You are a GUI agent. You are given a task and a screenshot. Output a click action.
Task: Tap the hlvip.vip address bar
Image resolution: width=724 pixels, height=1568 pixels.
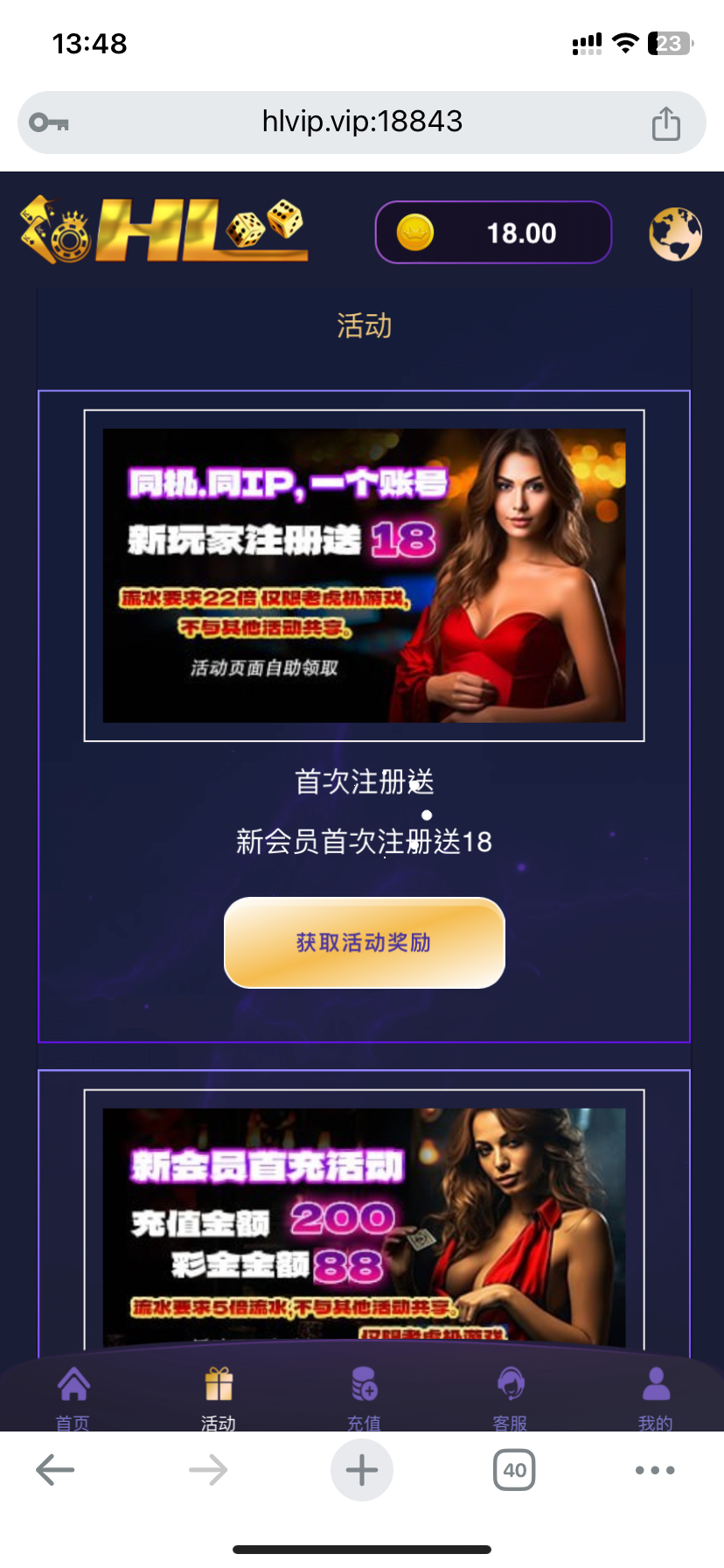point(362,122)
